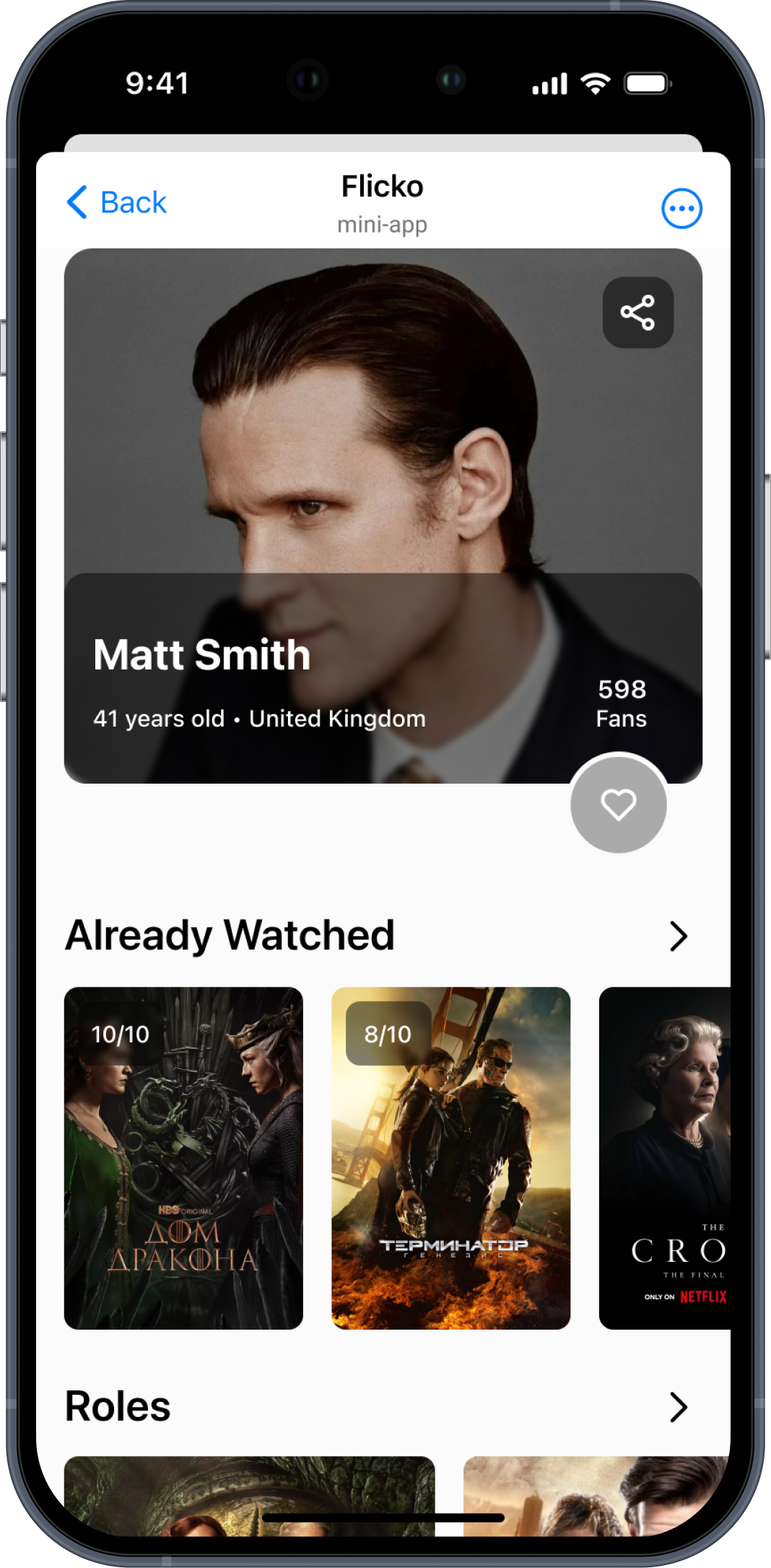Open the more options menu
This screenshot has width=771, height=1568.
[x=681, y=209]
